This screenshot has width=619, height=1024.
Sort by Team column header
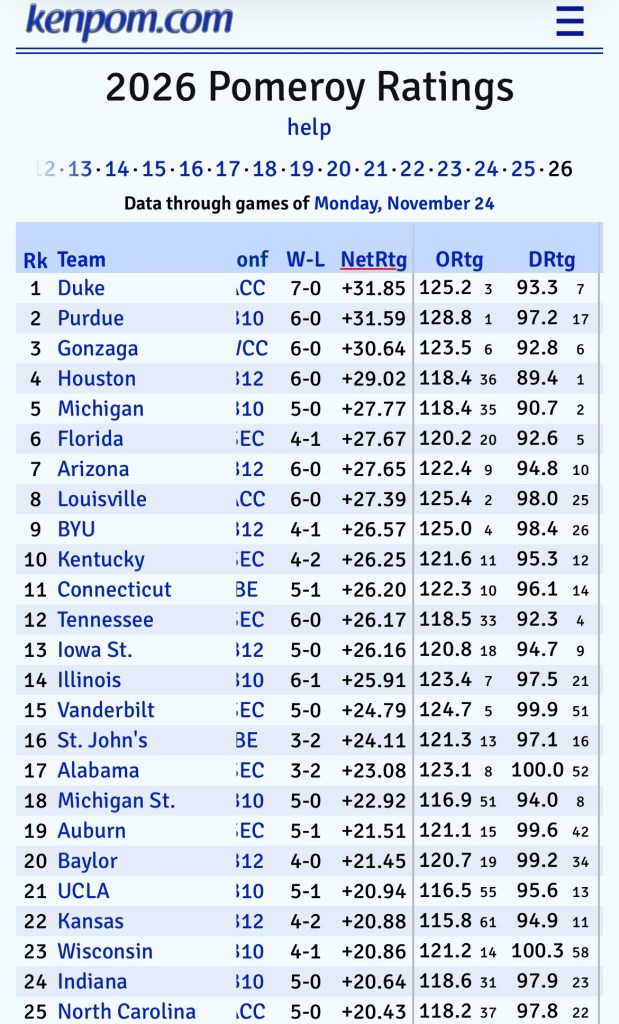coord(81,260)
